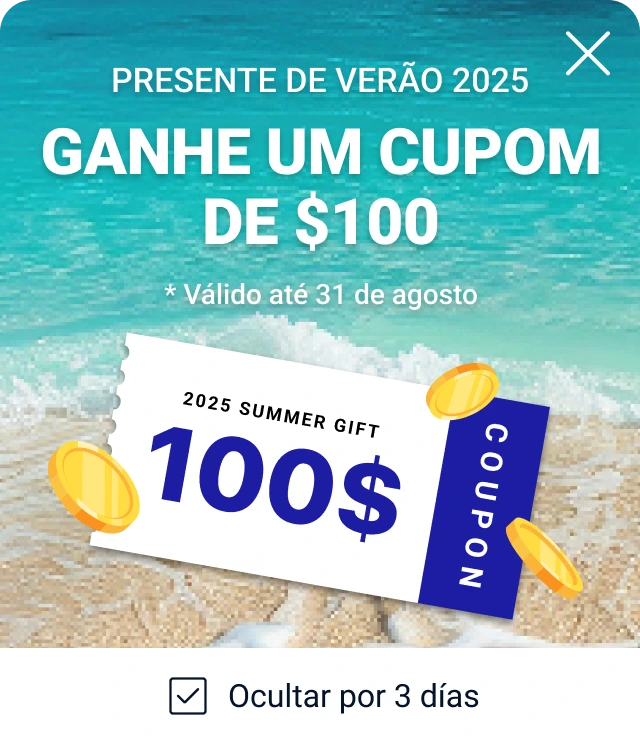Toggle the 'Ocultar por 3 días' checkbox
The width and height of the screenshot is (640, 744).
coord(188,696)
